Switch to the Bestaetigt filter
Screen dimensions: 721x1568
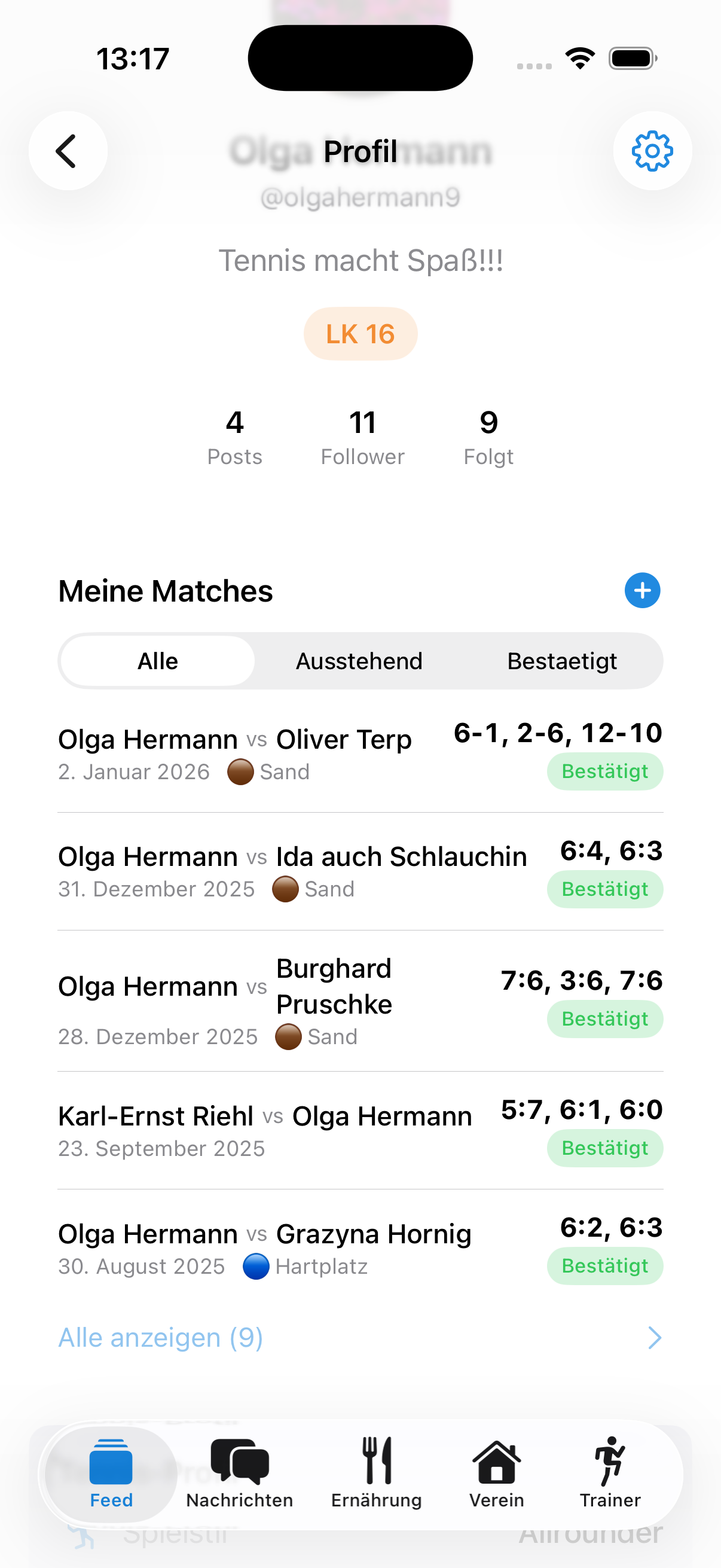pos(563,661)
